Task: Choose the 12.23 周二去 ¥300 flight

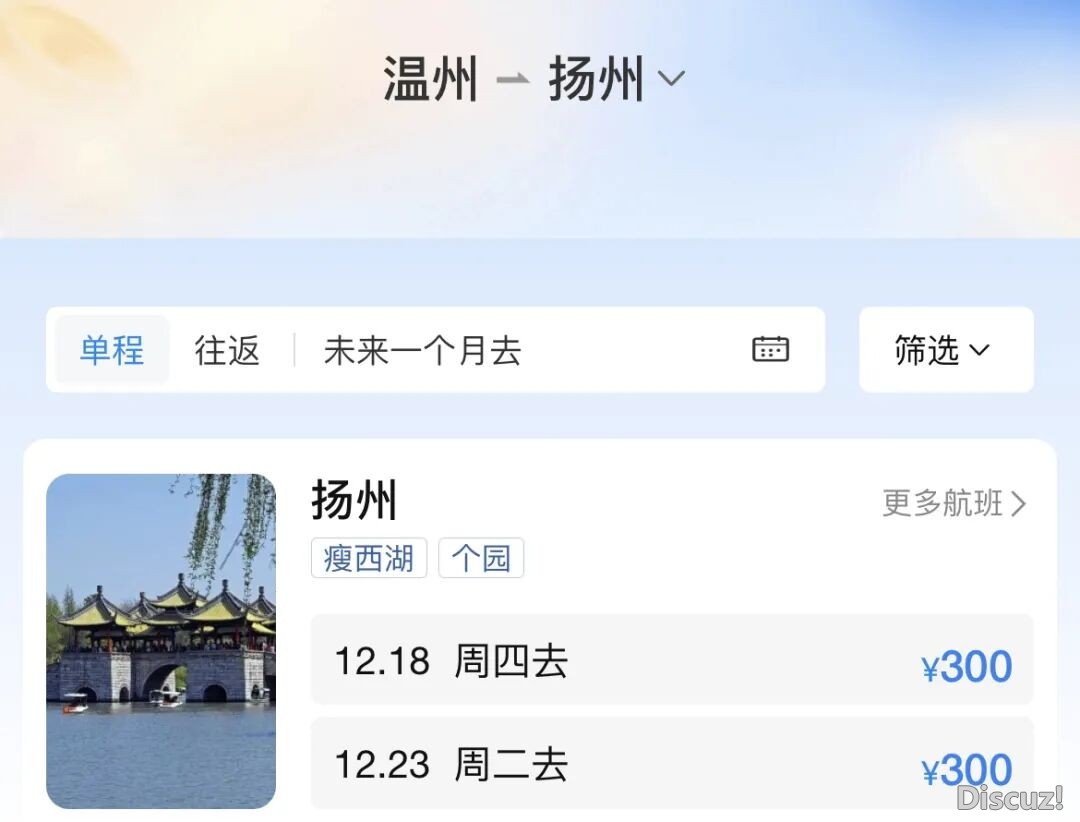Action: [x=671, y=764]
